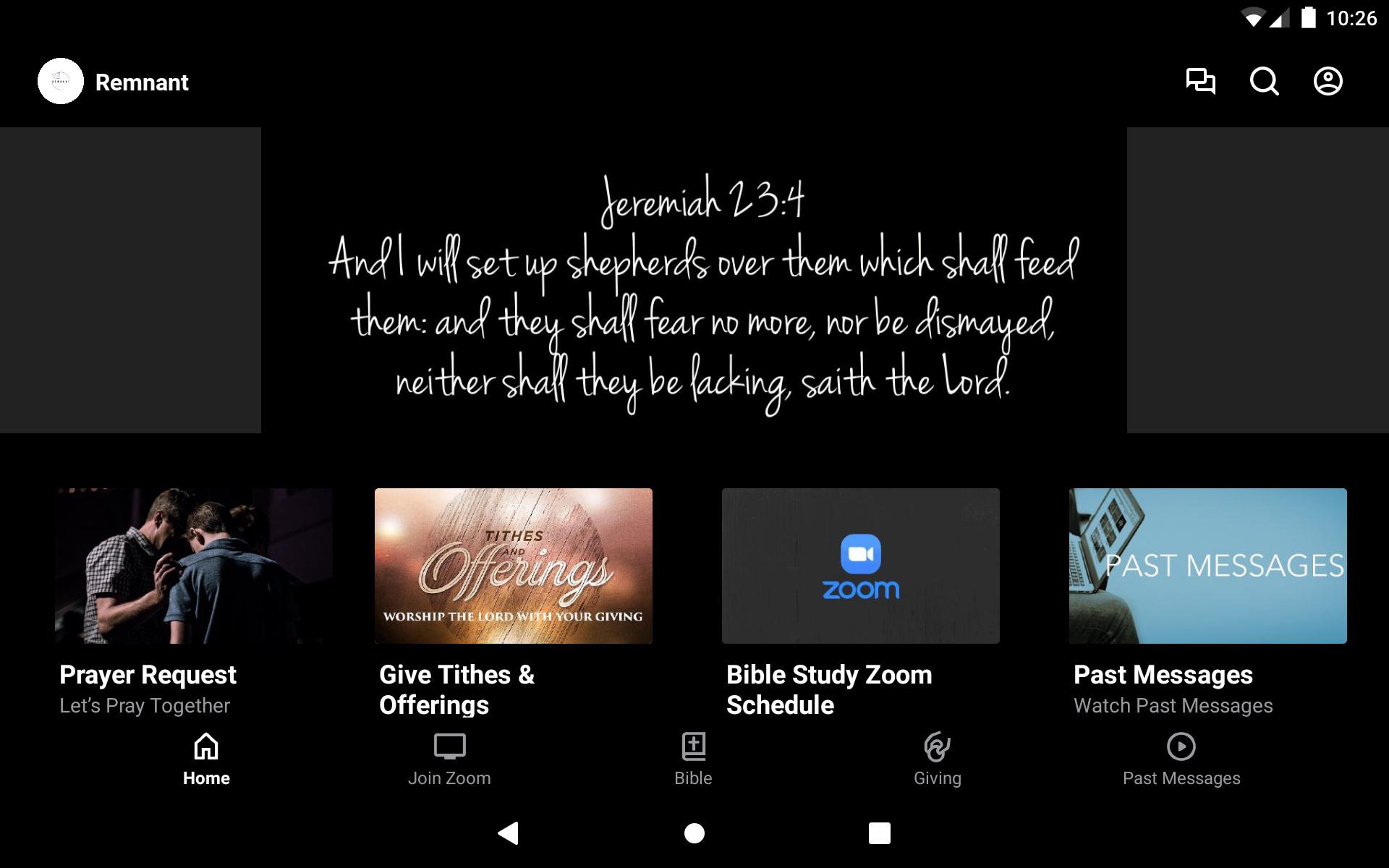Go to the Giving tab
Screen dimensions: 1389x868
(937, 759)
